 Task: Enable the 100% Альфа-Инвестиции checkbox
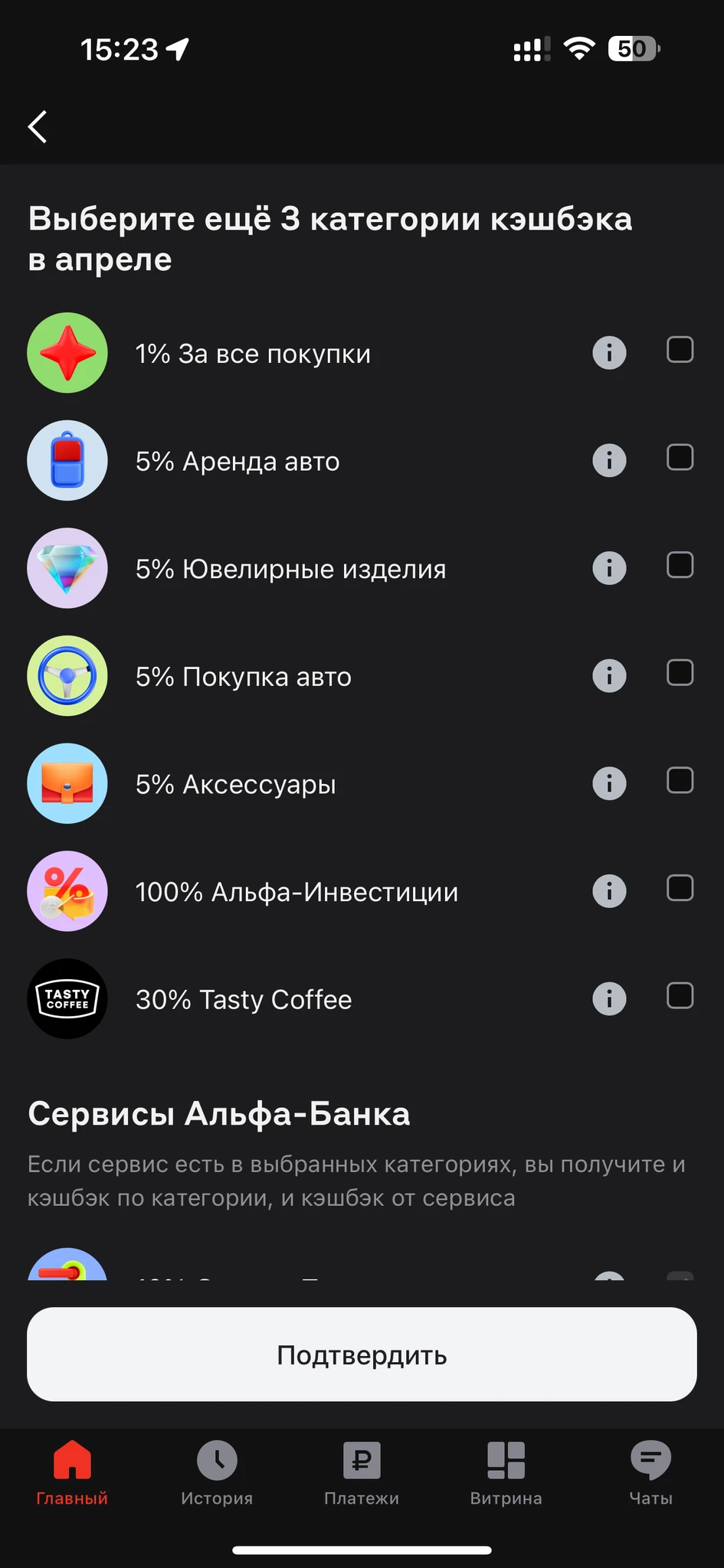pyautogui.click(x=680, y=888)
